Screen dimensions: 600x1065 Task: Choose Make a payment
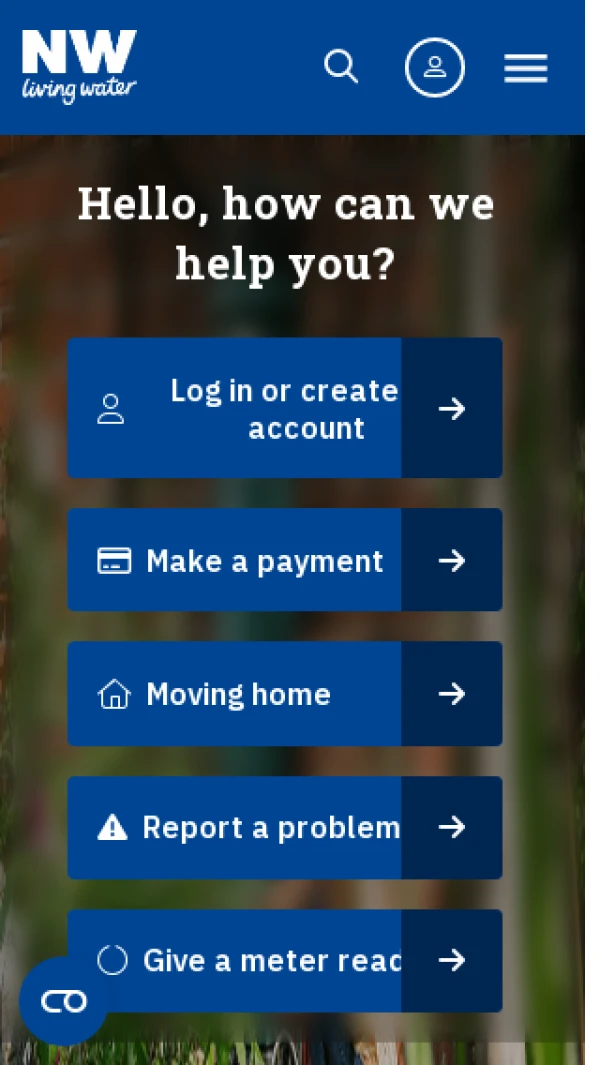284,560
